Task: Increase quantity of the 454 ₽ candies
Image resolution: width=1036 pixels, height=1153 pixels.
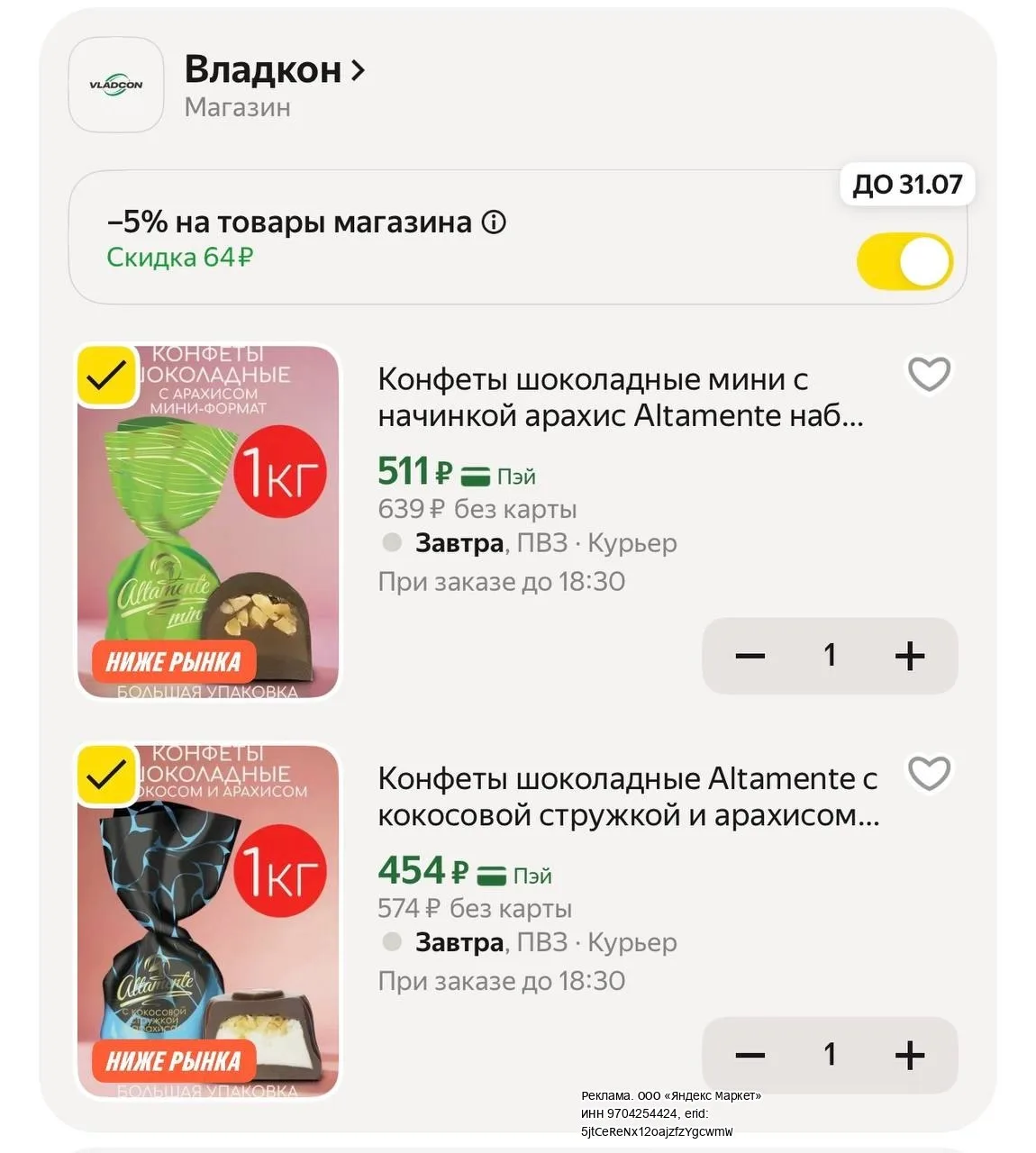Action: 910,1055
